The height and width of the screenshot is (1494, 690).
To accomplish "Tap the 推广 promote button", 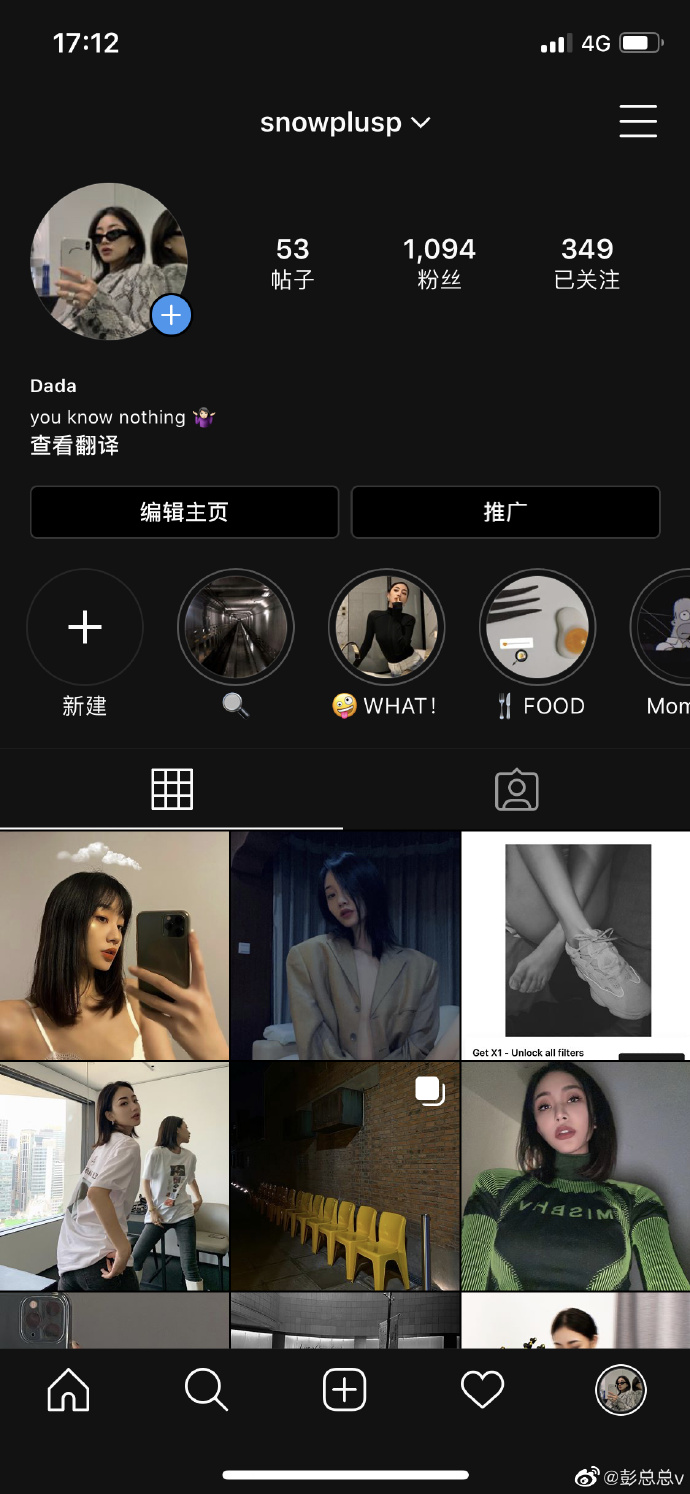I will click(505, 512).
